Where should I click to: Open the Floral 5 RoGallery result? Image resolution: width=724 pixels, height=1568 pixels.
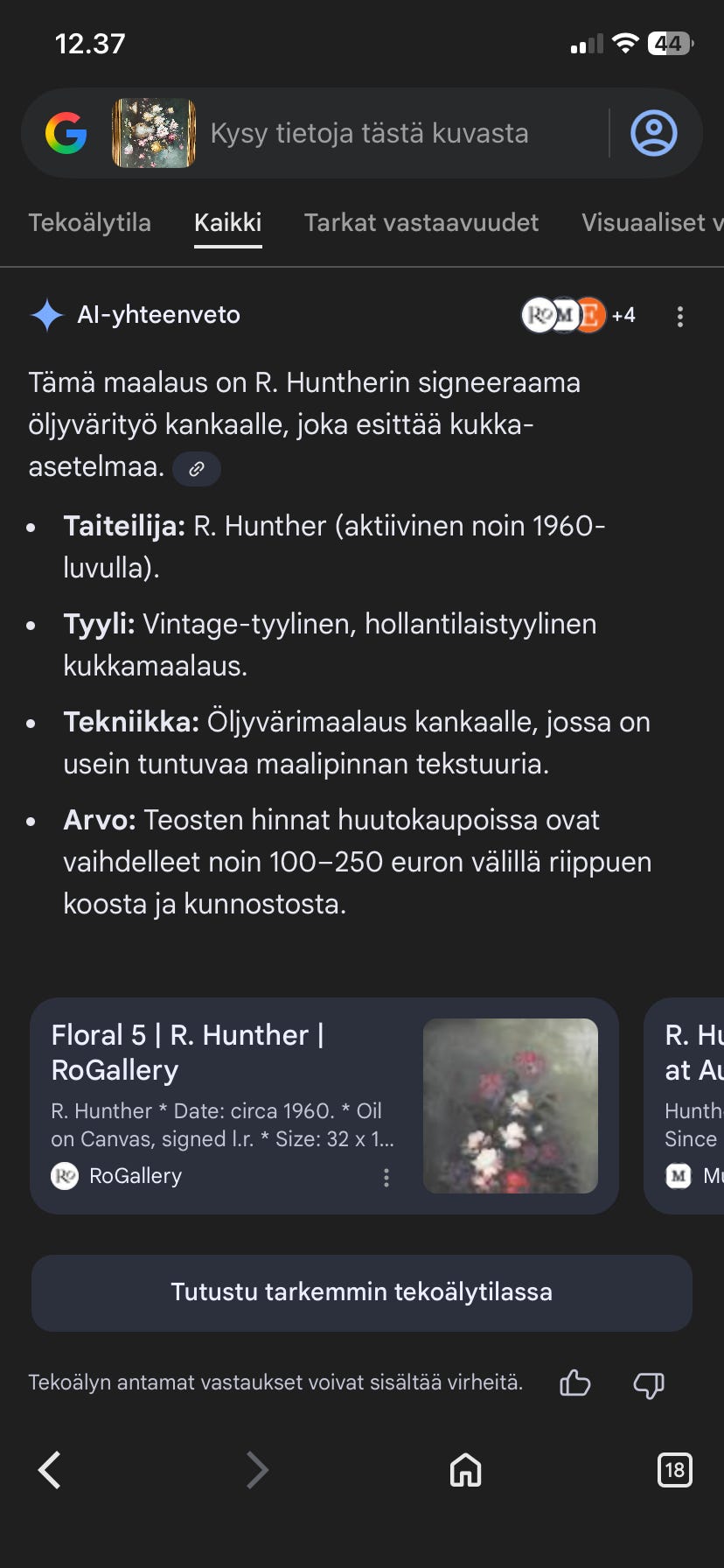click(188, 1053)
